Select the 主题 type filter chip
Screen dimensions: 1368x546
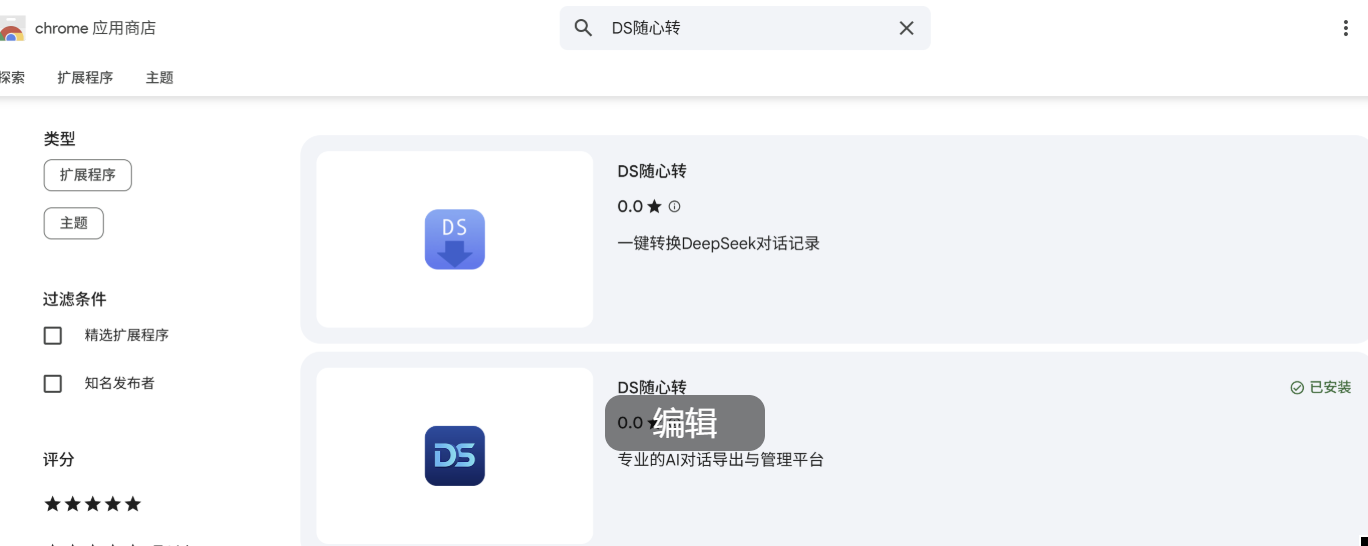74,223
